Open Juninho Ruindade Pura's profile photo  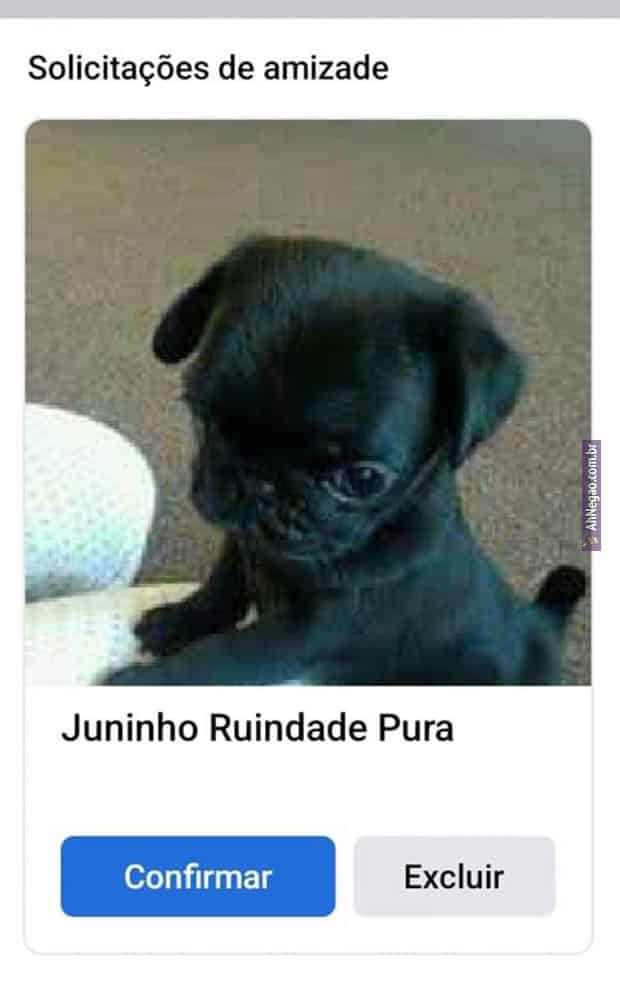coord(308,402)
